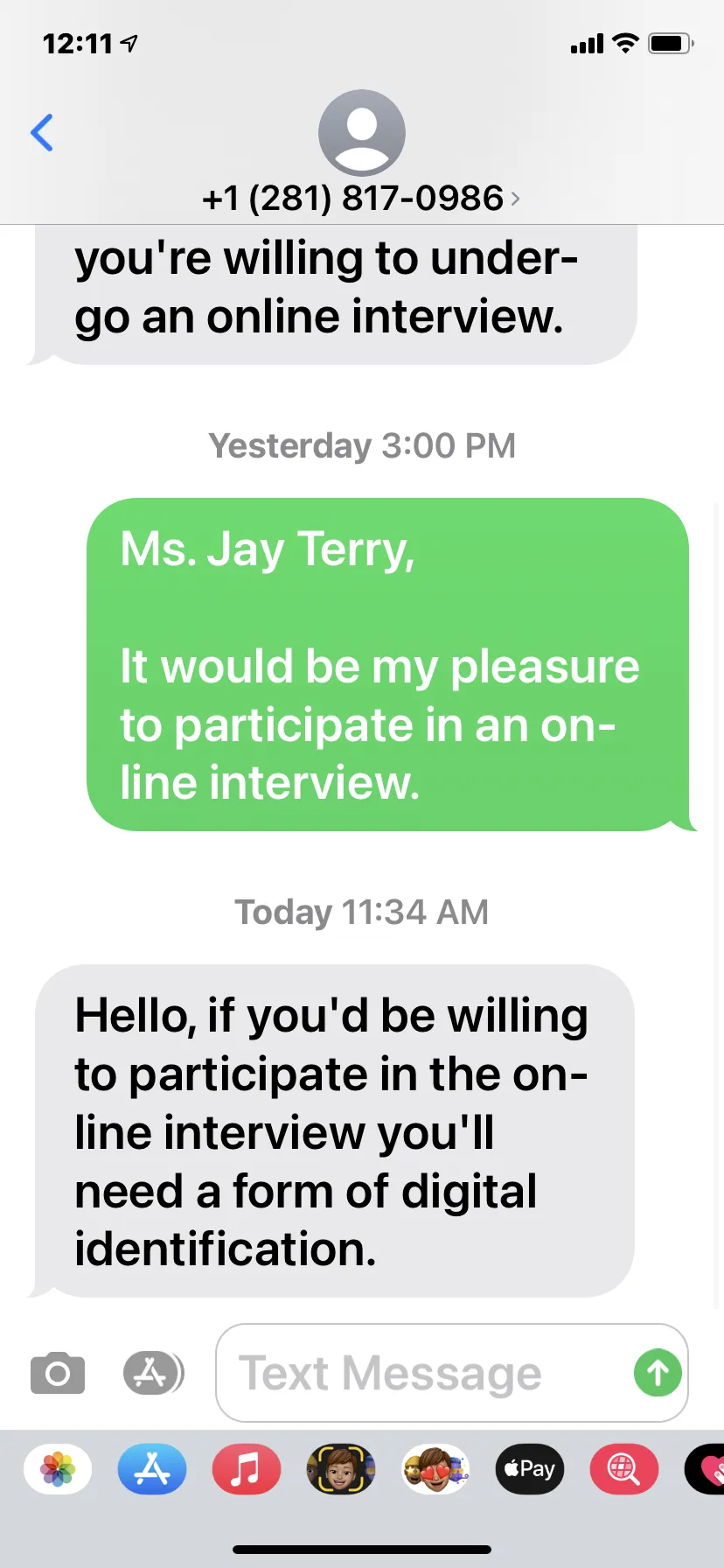Open Apple Pay in the app strip
The width and height of the screenshot is (724, 1568).
coord(530,1469)
